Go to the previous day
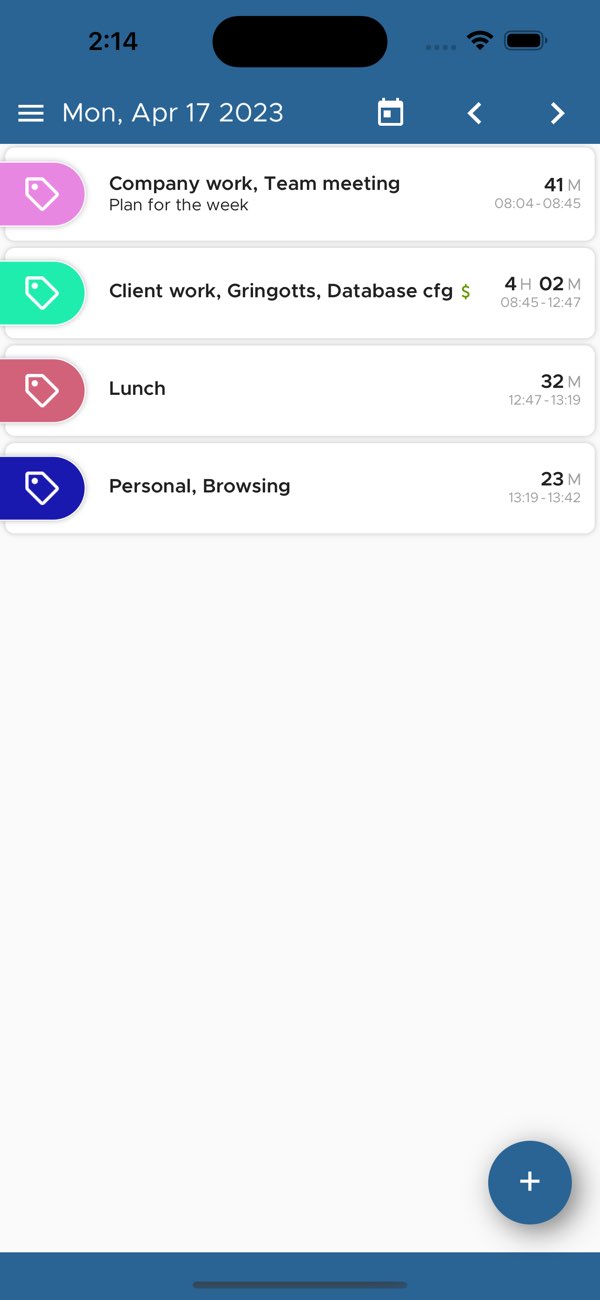 tap(475, 113)
